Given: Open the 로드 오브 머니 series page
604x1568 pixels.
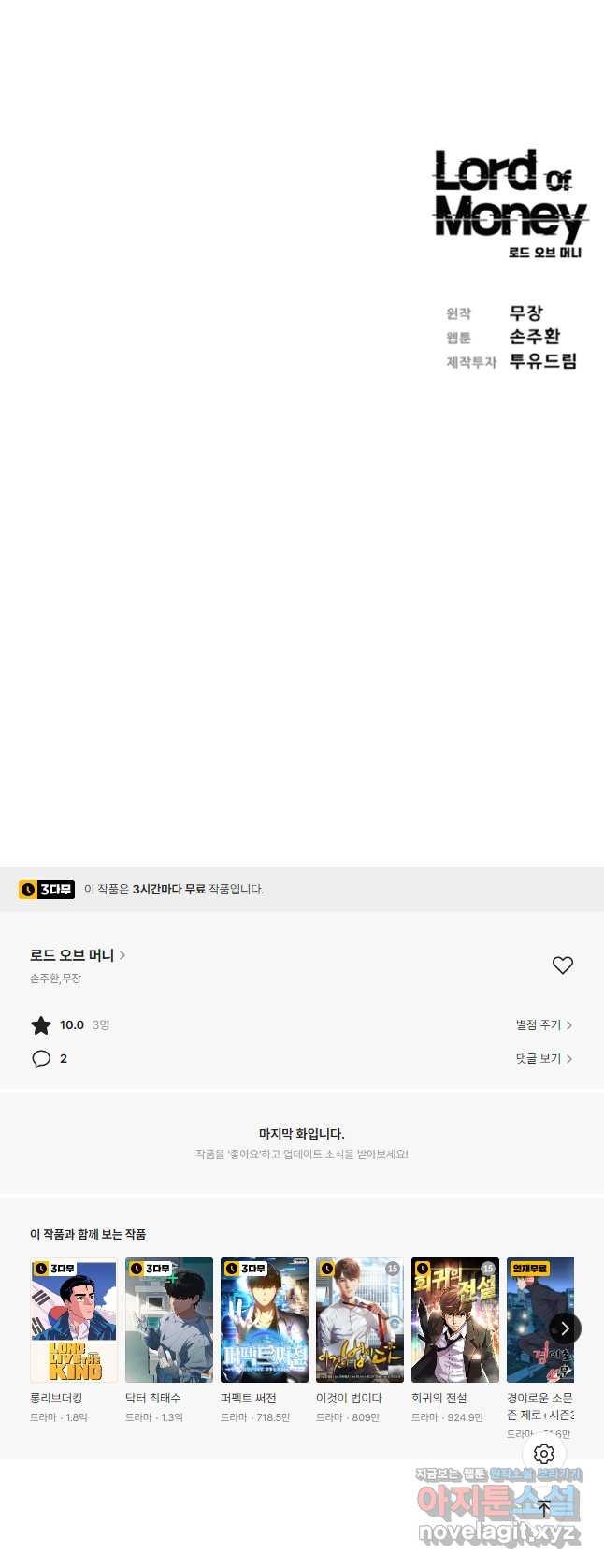Looking at the screenshot, I should [x=78, y=955].
